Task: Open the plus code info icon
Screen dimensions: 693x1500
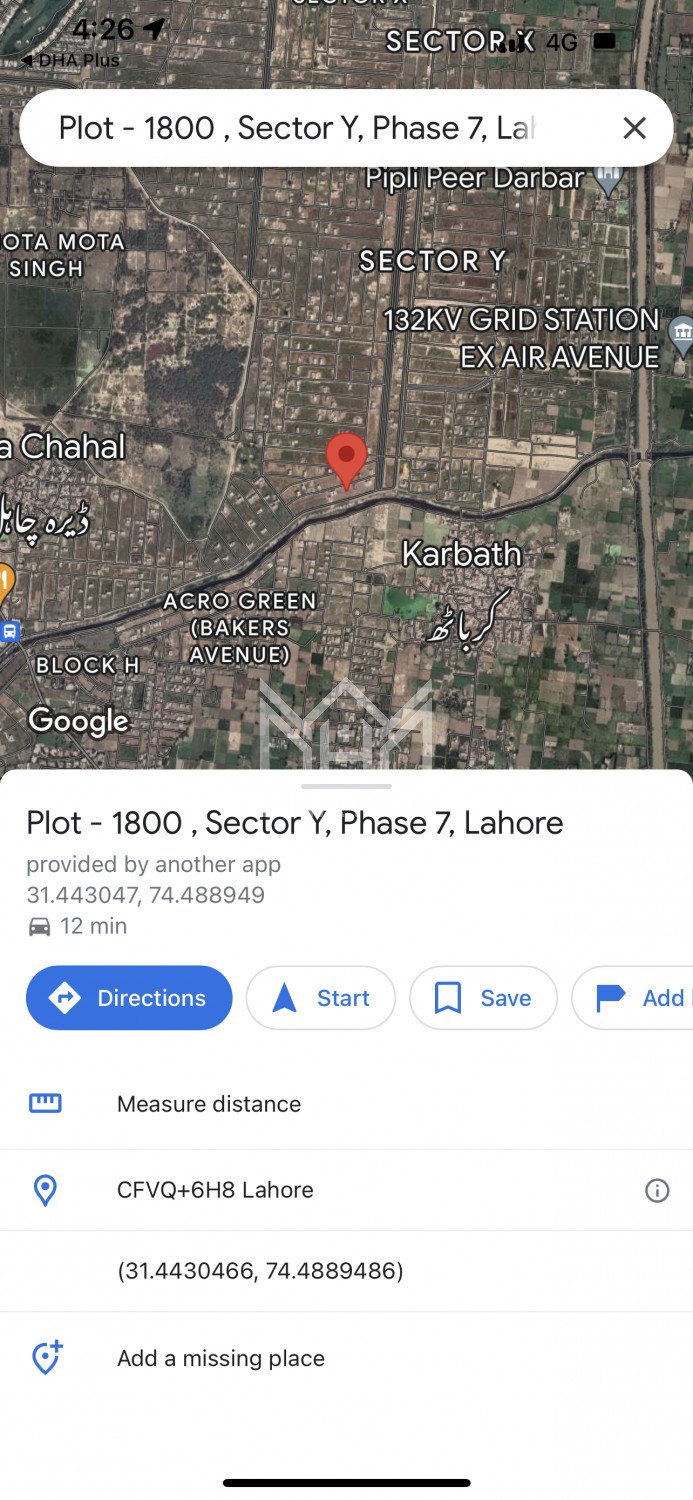Action: [657, 1190]
